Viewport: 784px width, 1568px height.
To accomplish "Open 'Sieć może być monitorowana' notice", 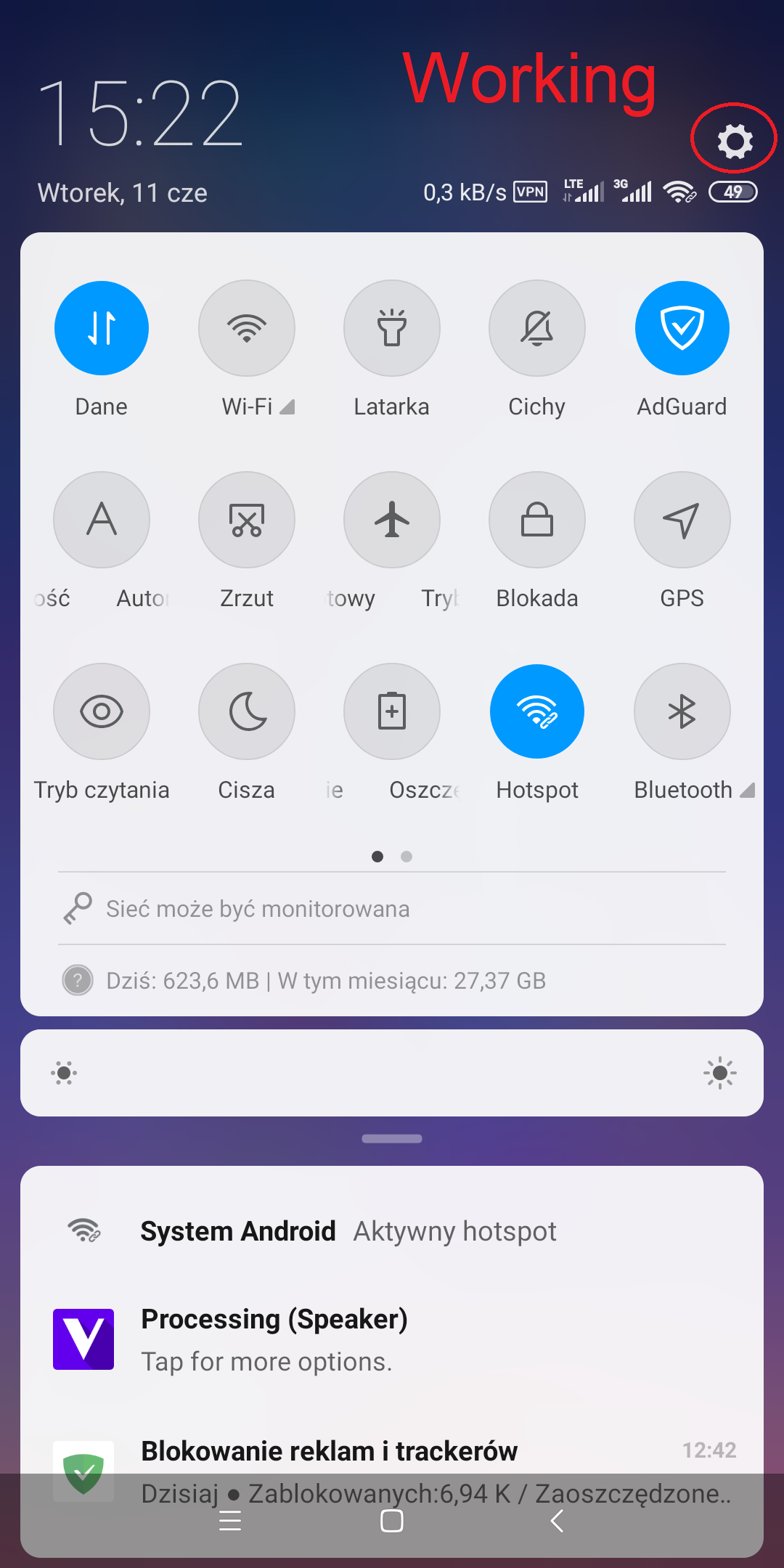I will click(x=392, y=908).
